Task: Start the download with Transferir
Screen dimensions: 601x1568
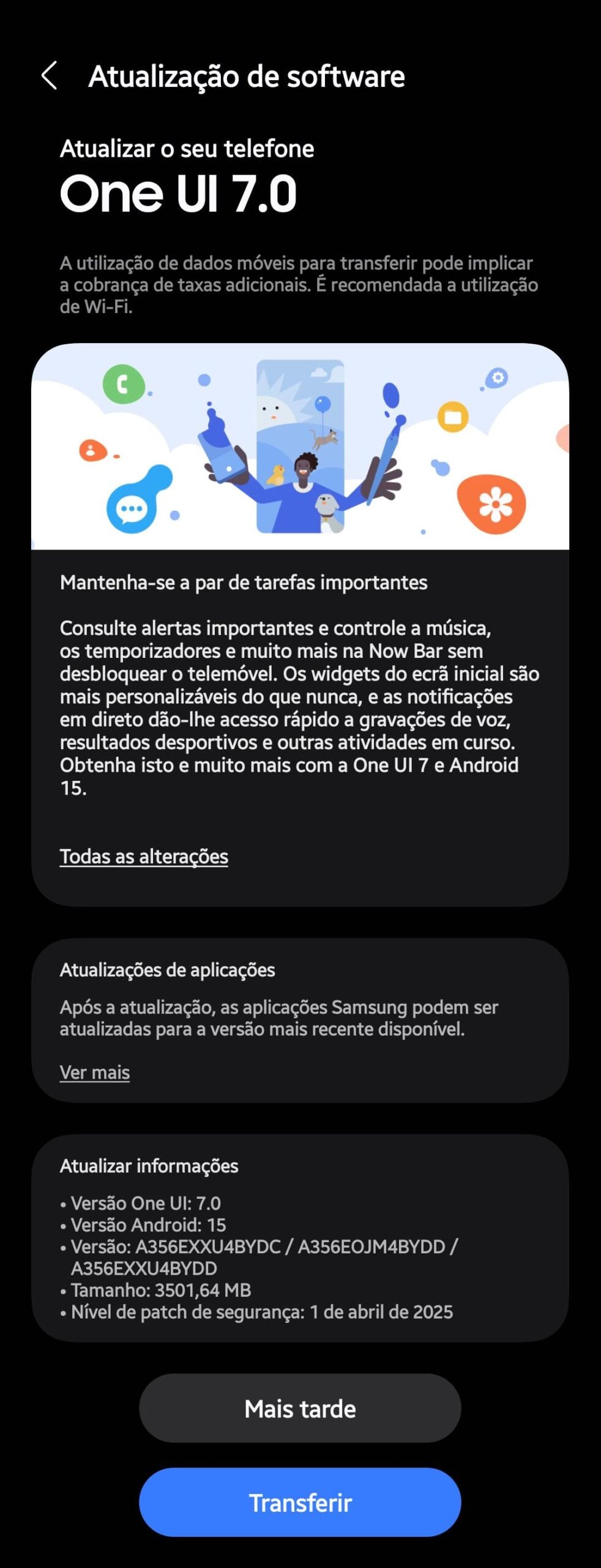Action: point(300,1502)
